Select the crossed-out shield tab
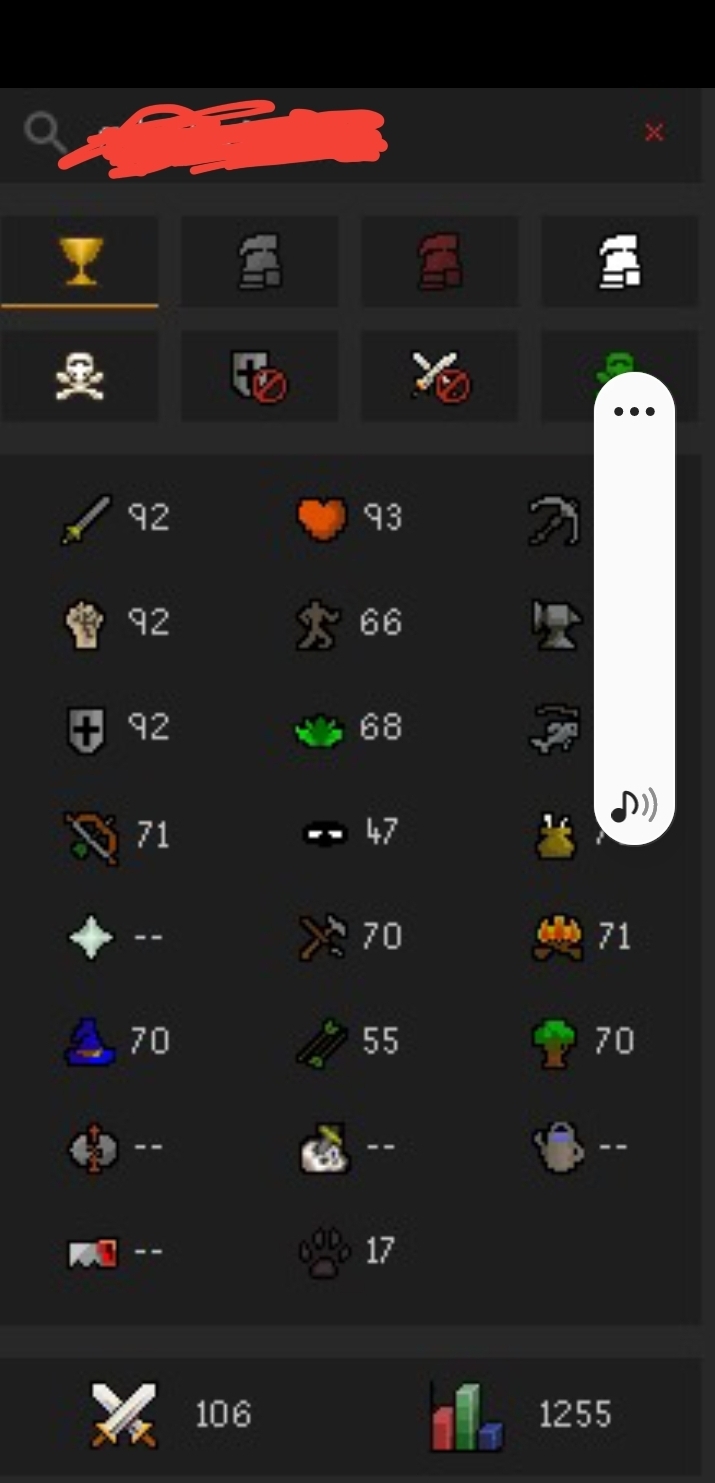Image resolution: width=715 pixels, height=1483 pixels. coord(259,377)
